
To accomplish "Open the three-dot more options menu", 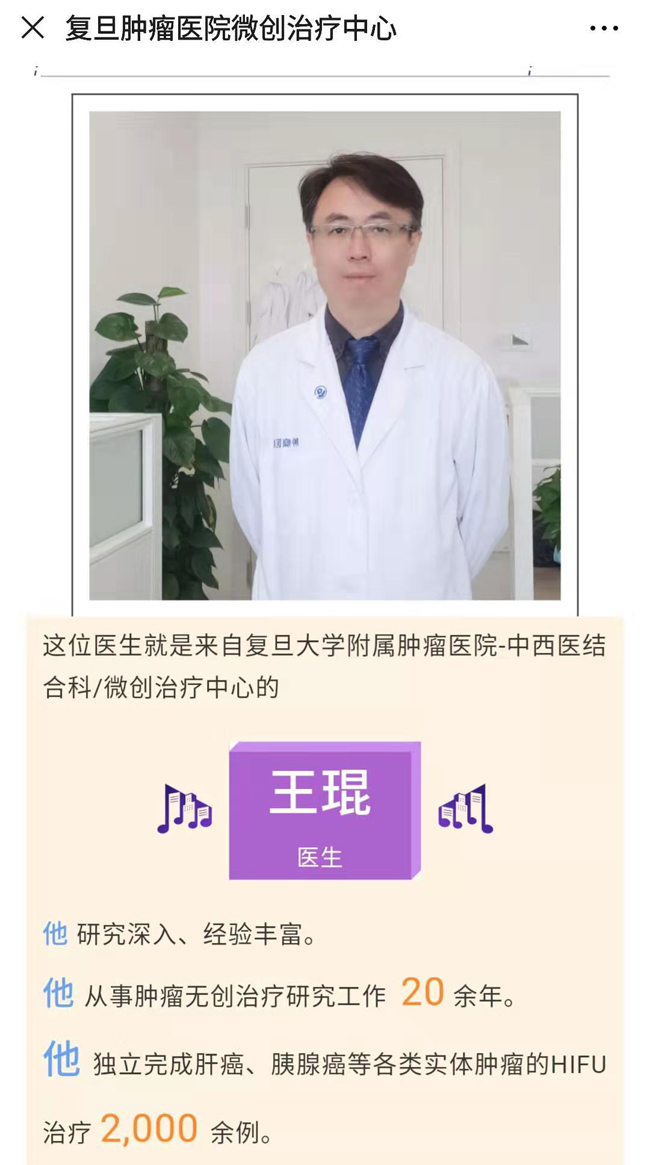I will coord(604,28).
